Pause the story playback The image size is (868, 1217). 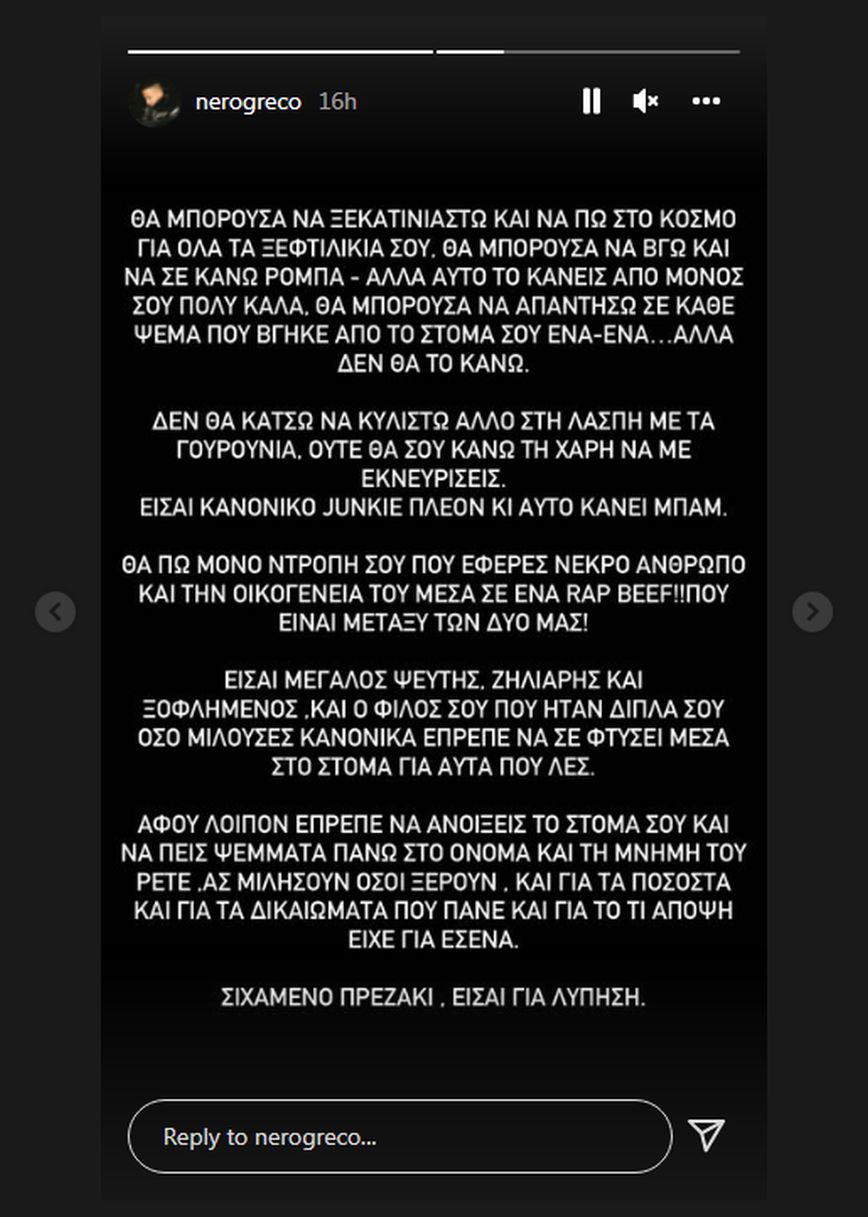click(591, 101)
